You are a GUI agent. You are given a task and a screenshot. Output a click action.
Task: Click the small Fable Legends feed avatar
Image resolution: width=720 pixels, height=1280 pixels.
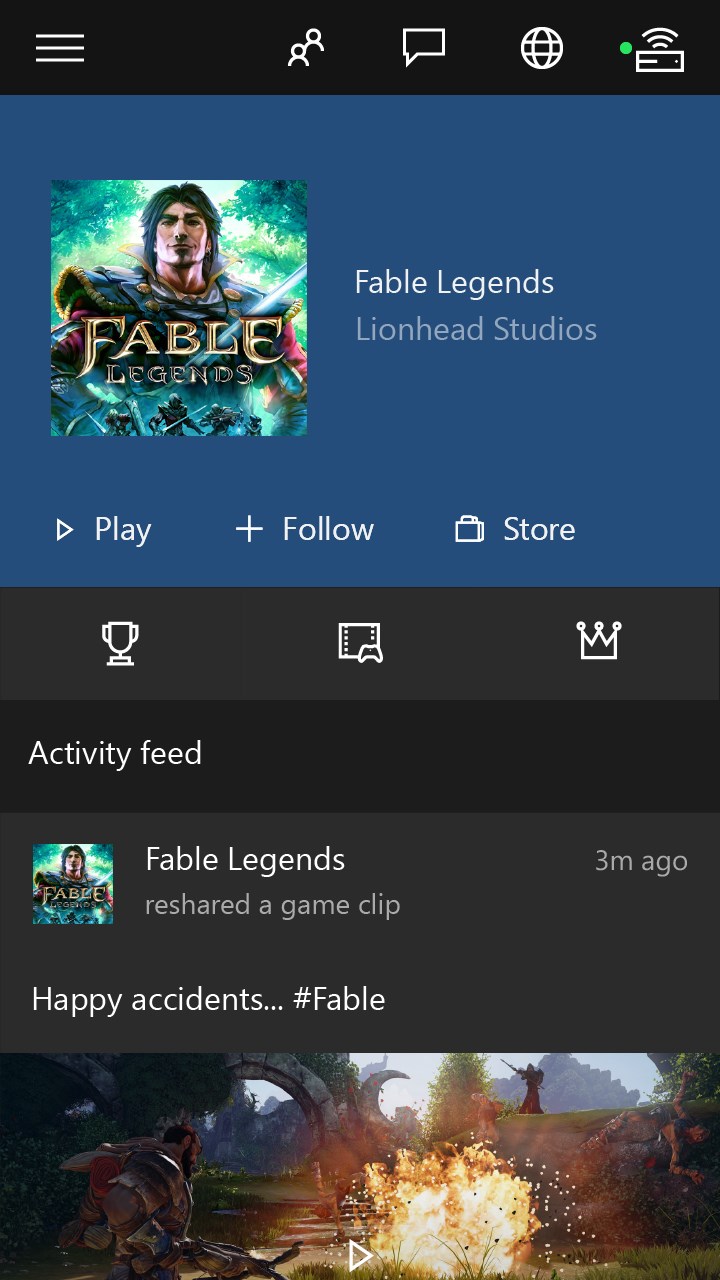[x=72, y=883]
